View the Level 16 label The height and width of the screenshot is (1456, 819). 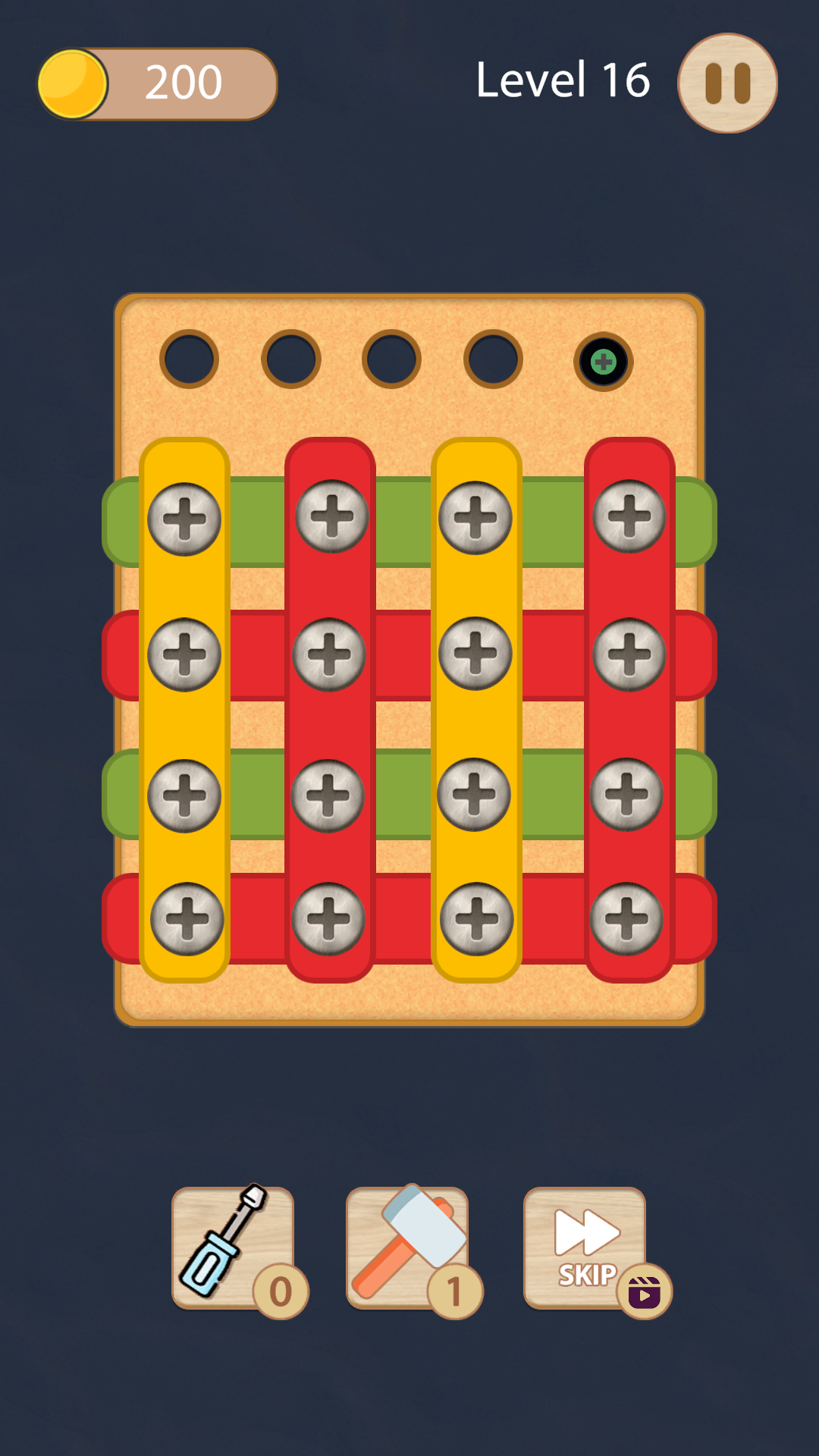tap(563, 80)
